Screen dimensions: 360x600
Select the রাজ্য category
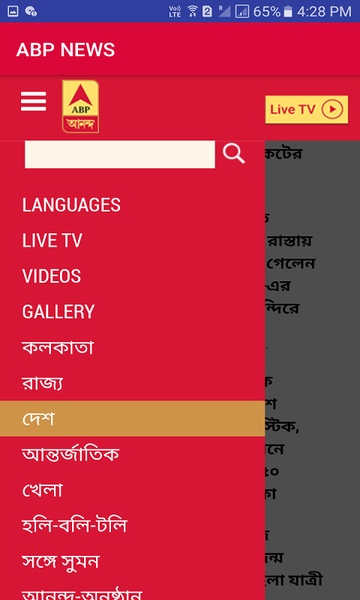[132, 383]
